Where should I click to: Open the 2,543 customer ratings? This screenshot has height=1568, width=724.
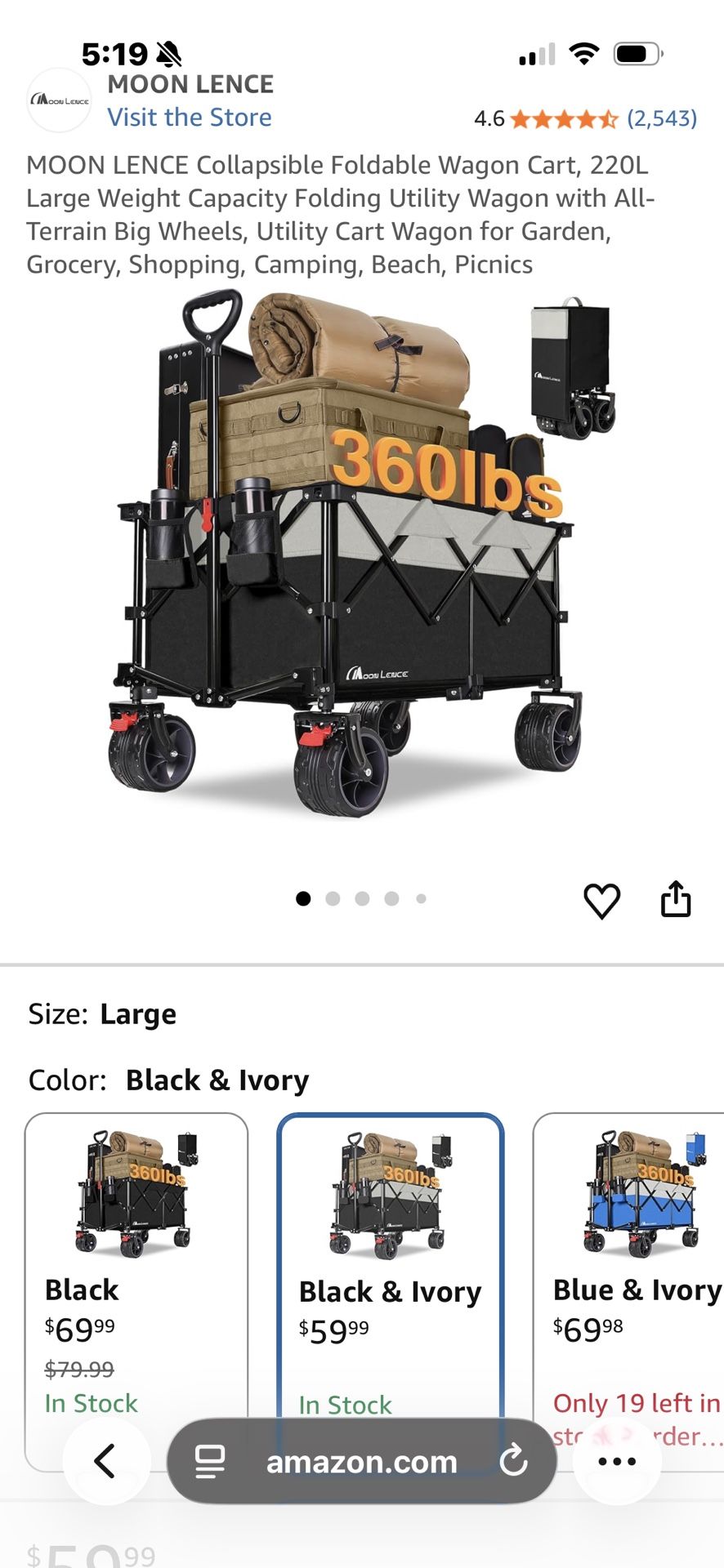coord(662,119)
